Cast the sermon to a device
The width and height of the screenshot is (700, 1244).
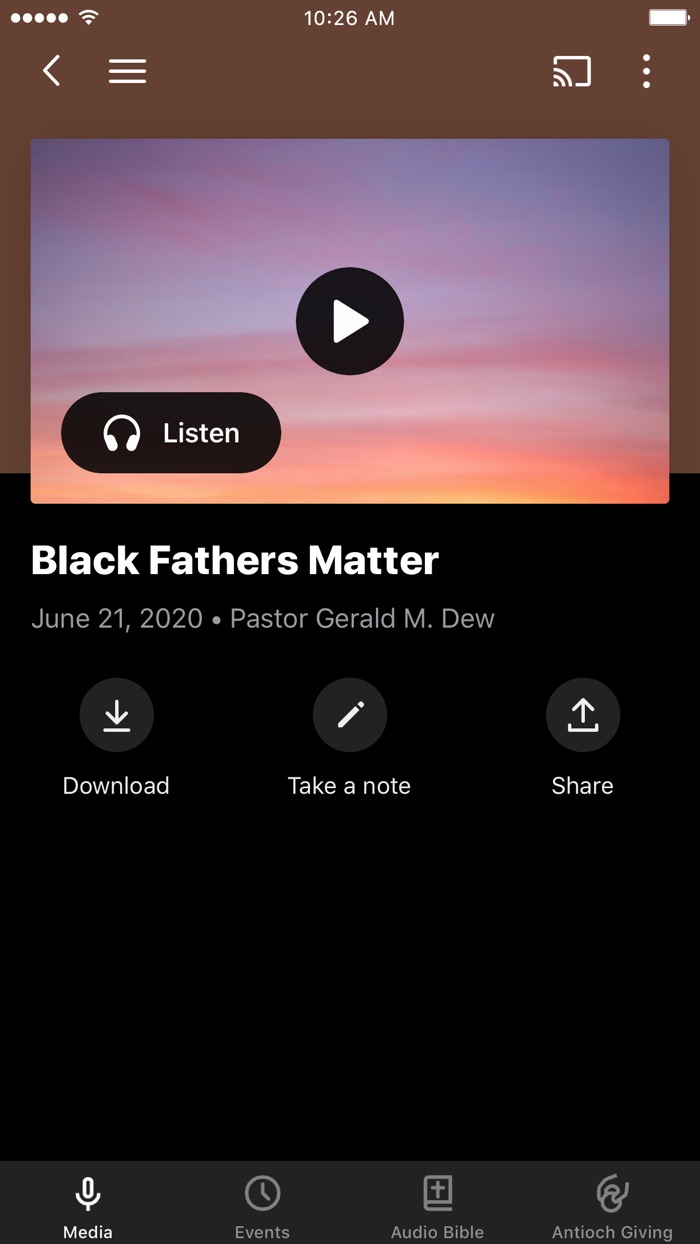(572, 71)
